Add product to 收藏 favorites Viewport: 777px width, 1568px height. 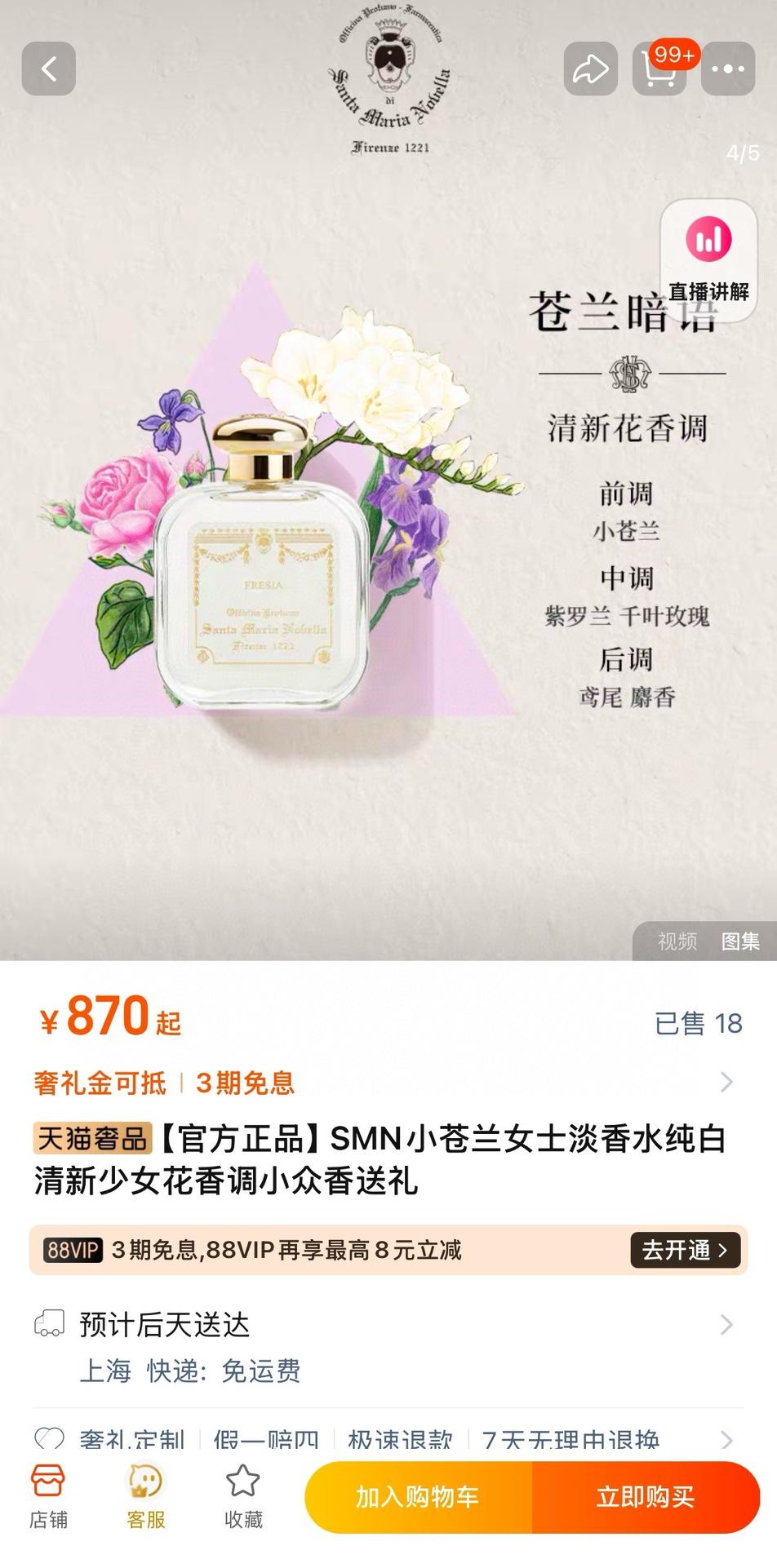tap(243, 1498)
